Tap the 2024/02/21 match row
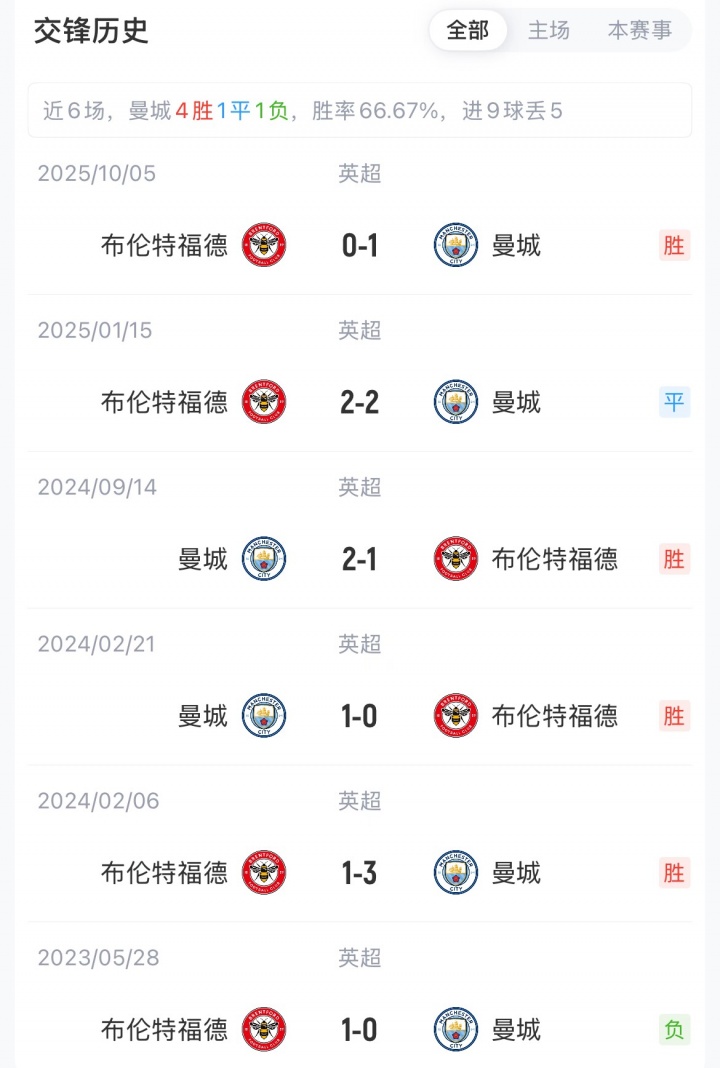 (x=360, y=716)
